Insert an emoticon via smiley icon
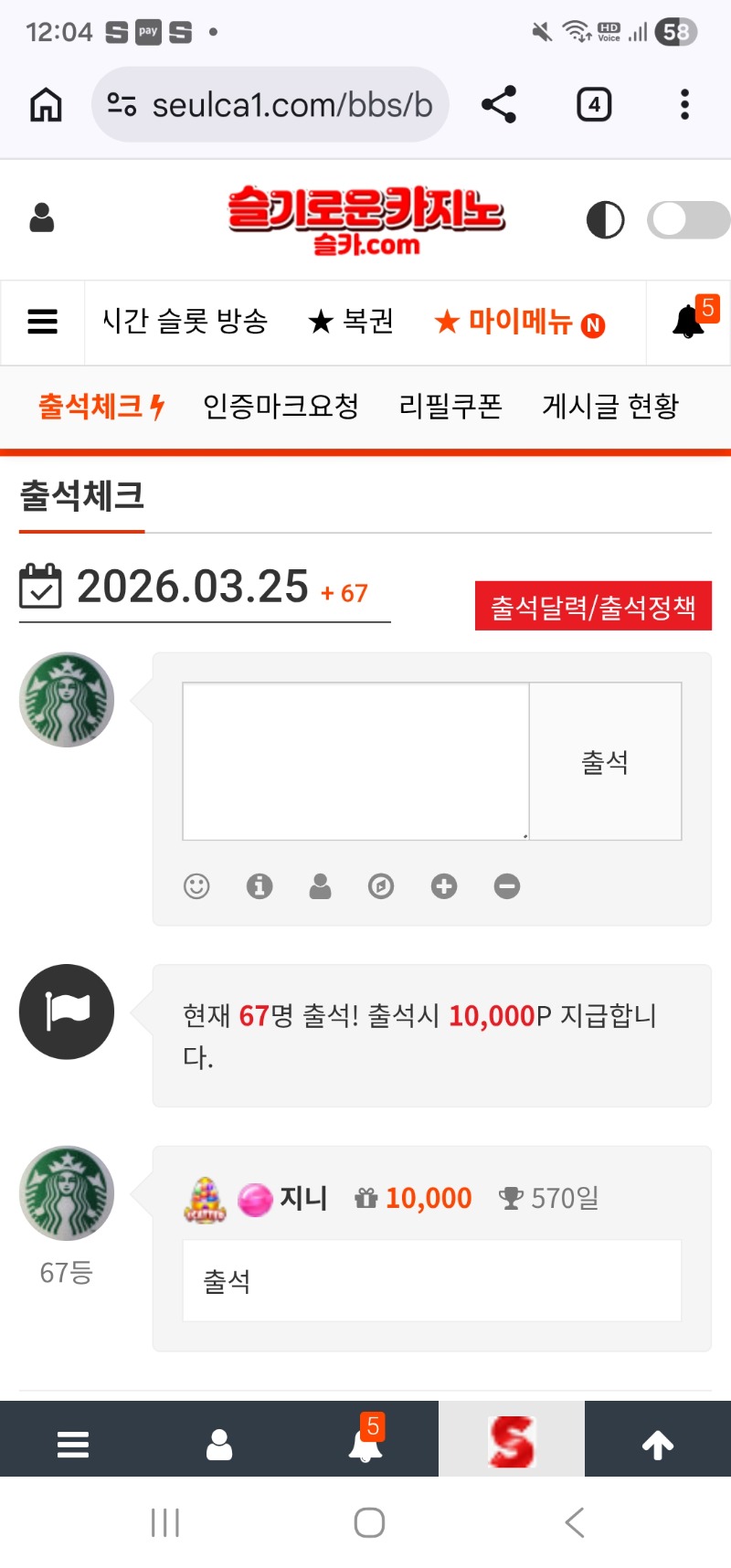The width and height of the screenshot is (731, 1568). pos(196,885)
